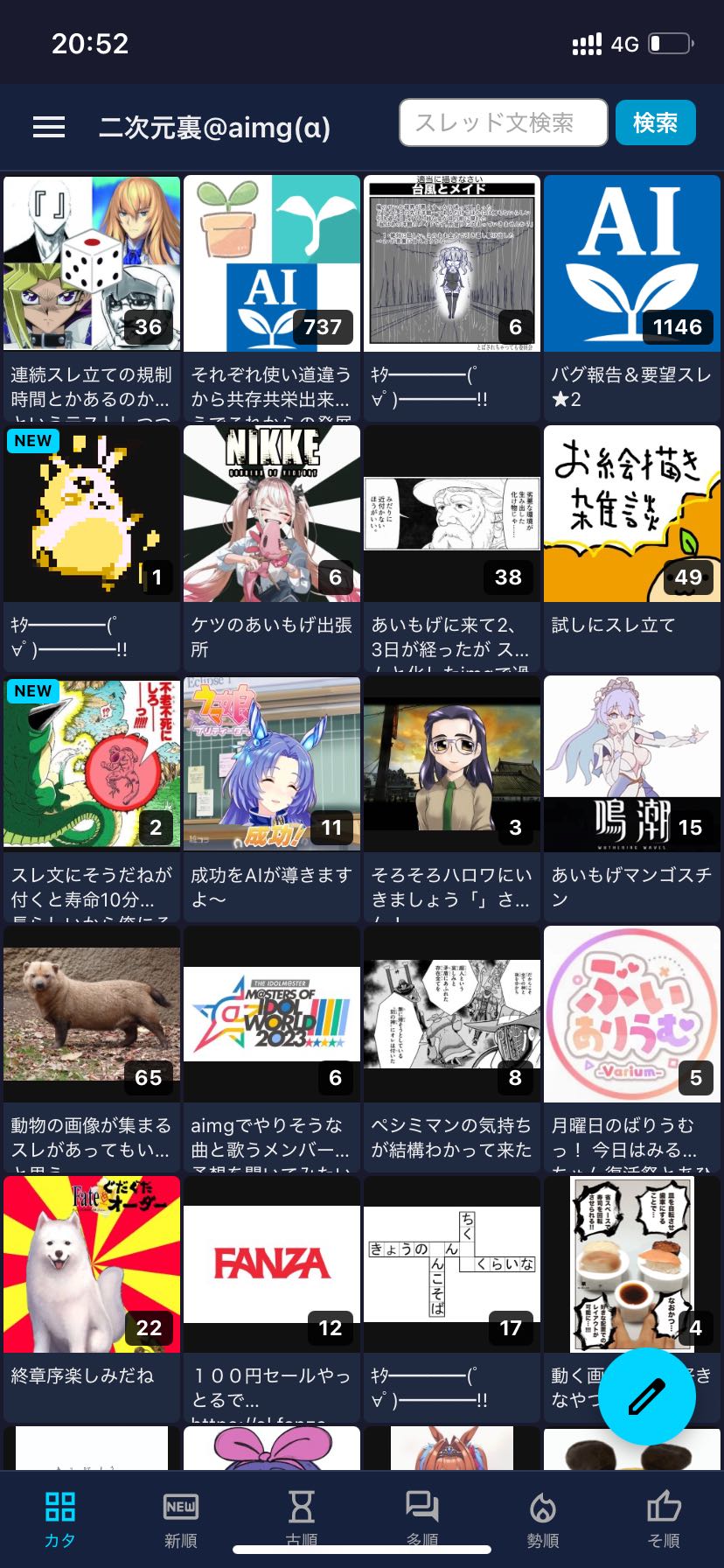
Task: Switch to the そ順 likes tab
Action: click(x=664, y=1519)
